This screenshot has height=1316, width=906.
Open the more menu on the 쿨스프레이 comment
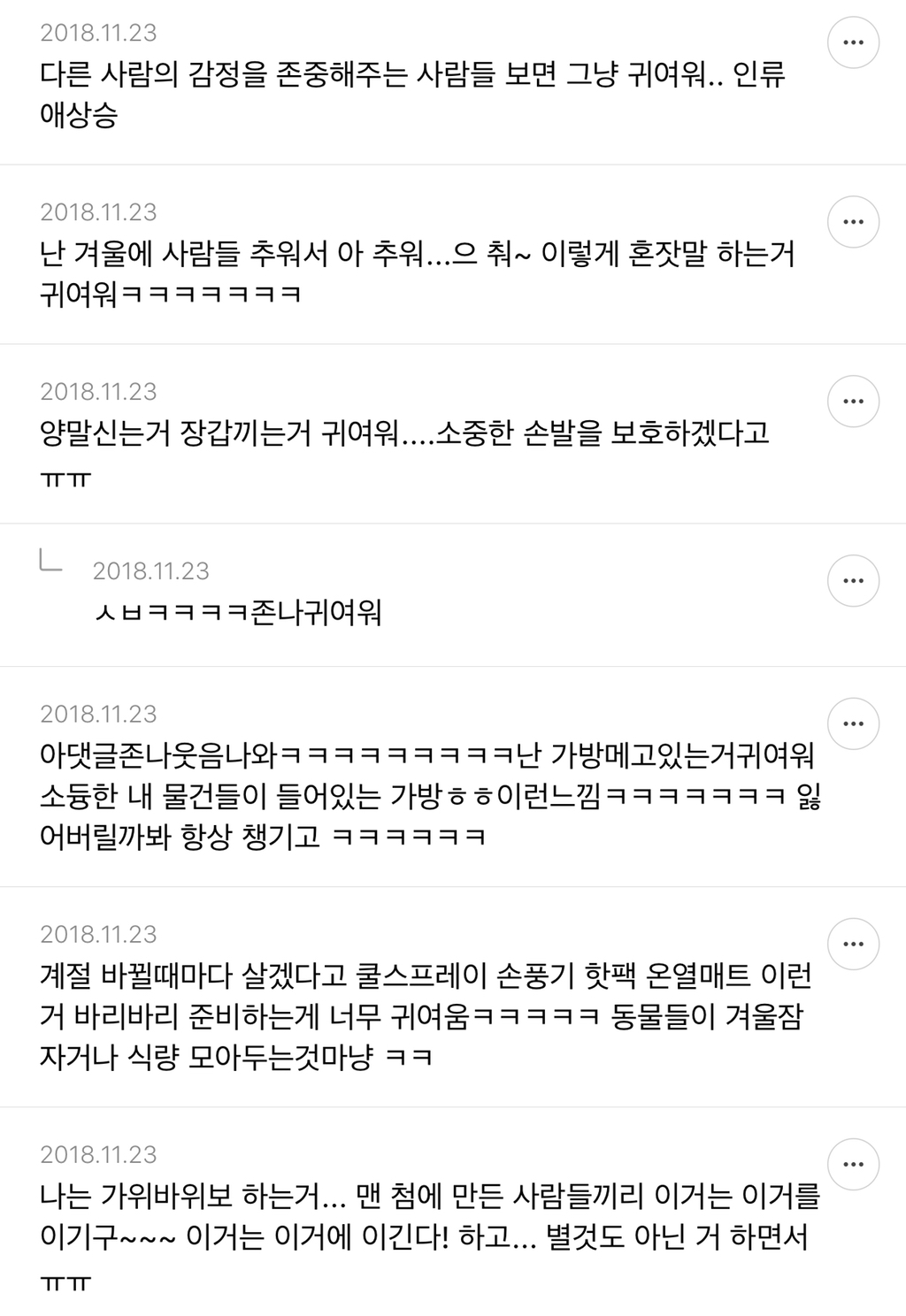(x=853, y=944)
